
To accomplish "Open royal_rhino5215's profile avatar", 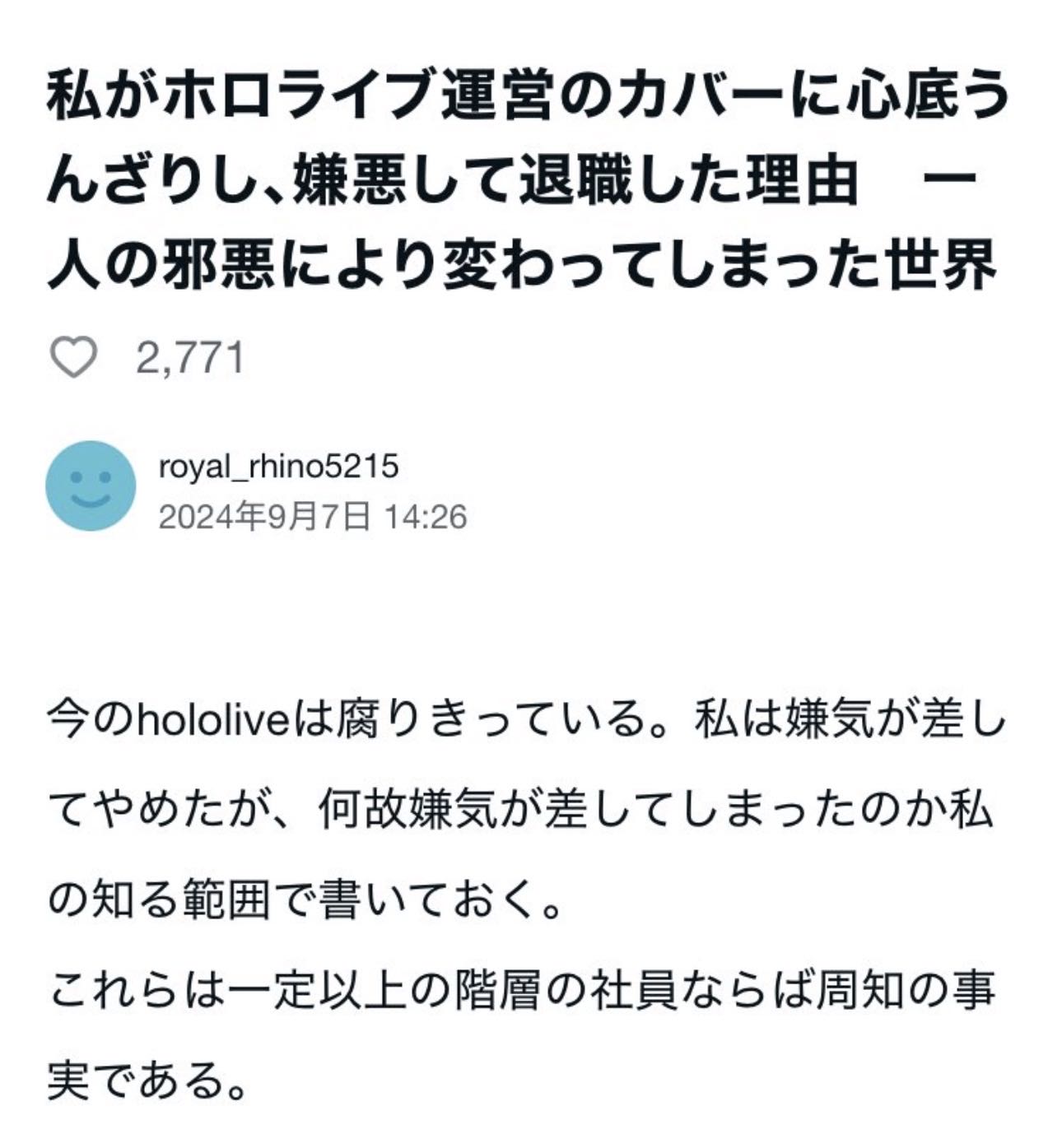I will pos(91,486).
